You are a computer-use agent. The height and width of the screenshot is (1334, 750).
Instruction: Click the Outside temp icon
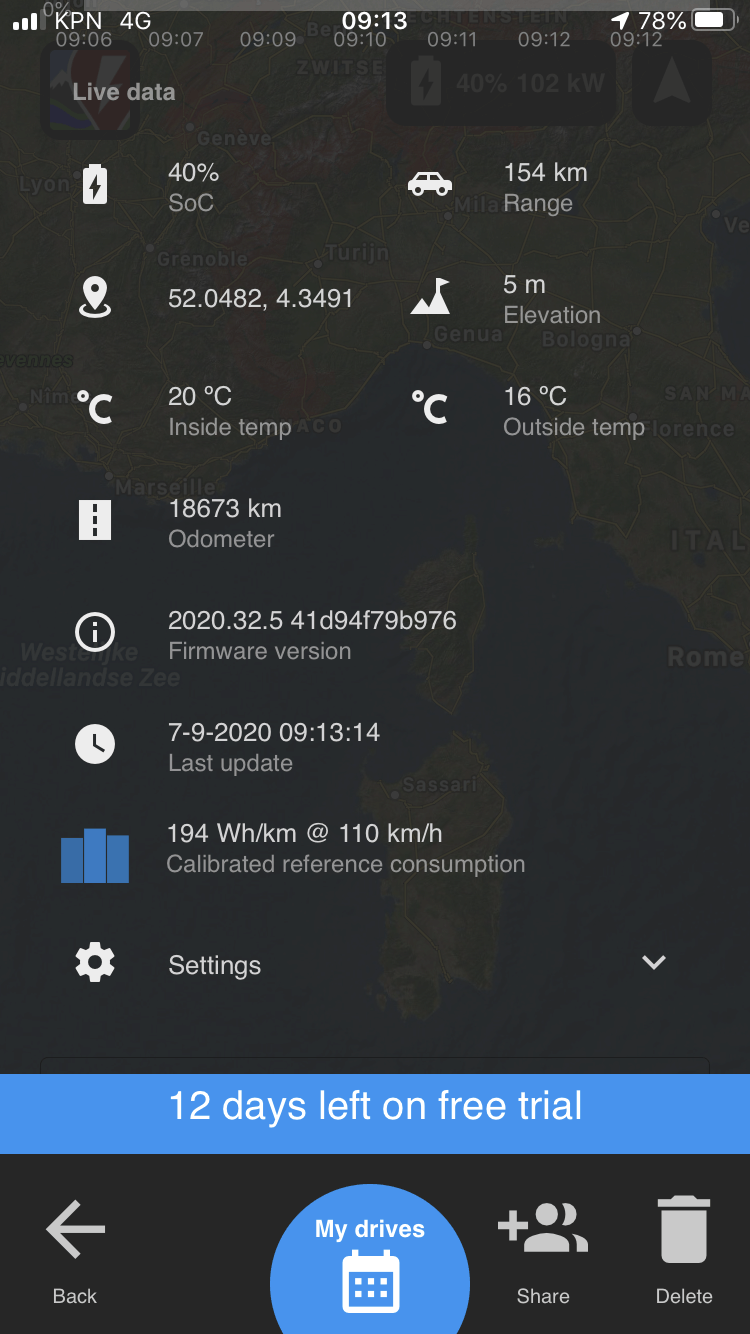(x=430, y=408)
